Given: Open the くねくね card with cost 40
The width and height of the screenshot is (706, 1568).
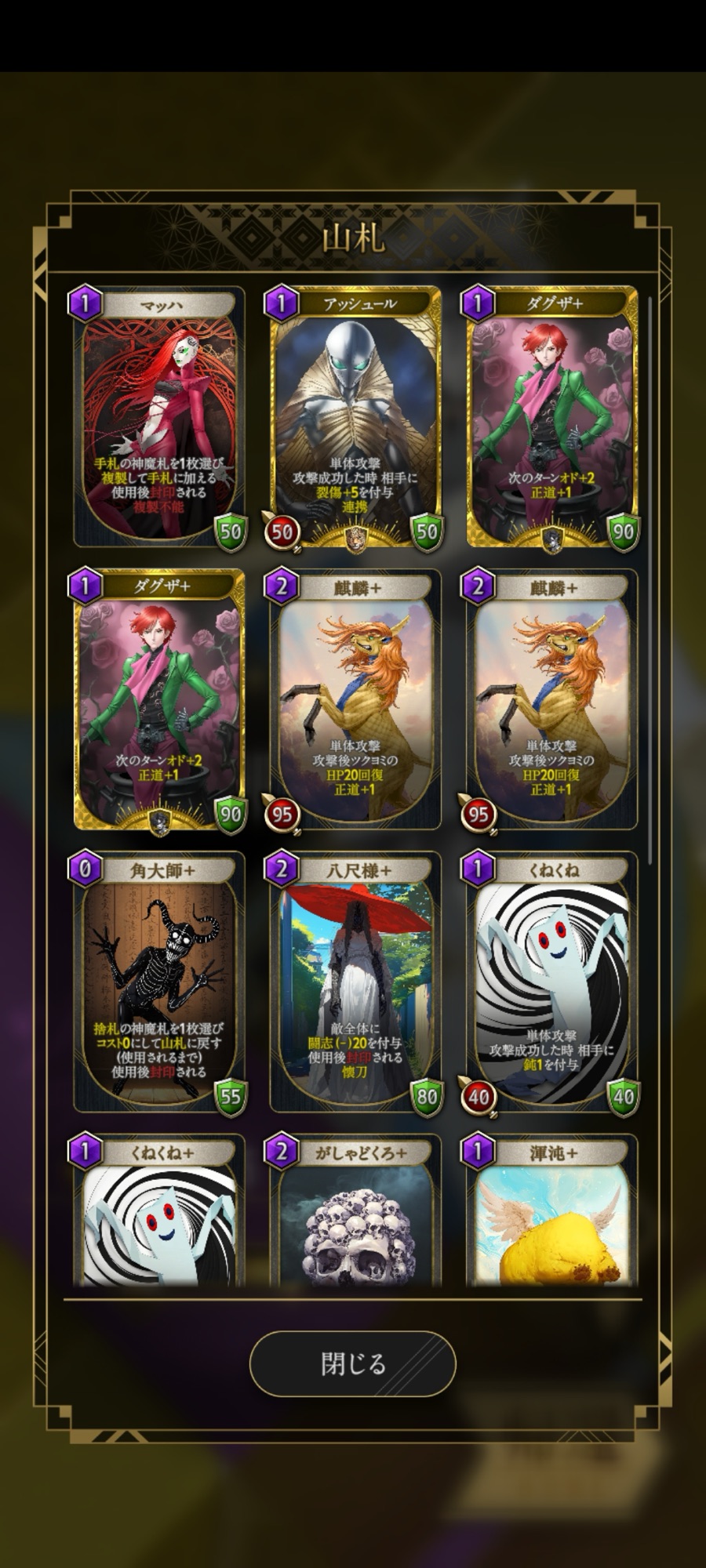Looking at the screenshot, I should (x=551, y=980).
